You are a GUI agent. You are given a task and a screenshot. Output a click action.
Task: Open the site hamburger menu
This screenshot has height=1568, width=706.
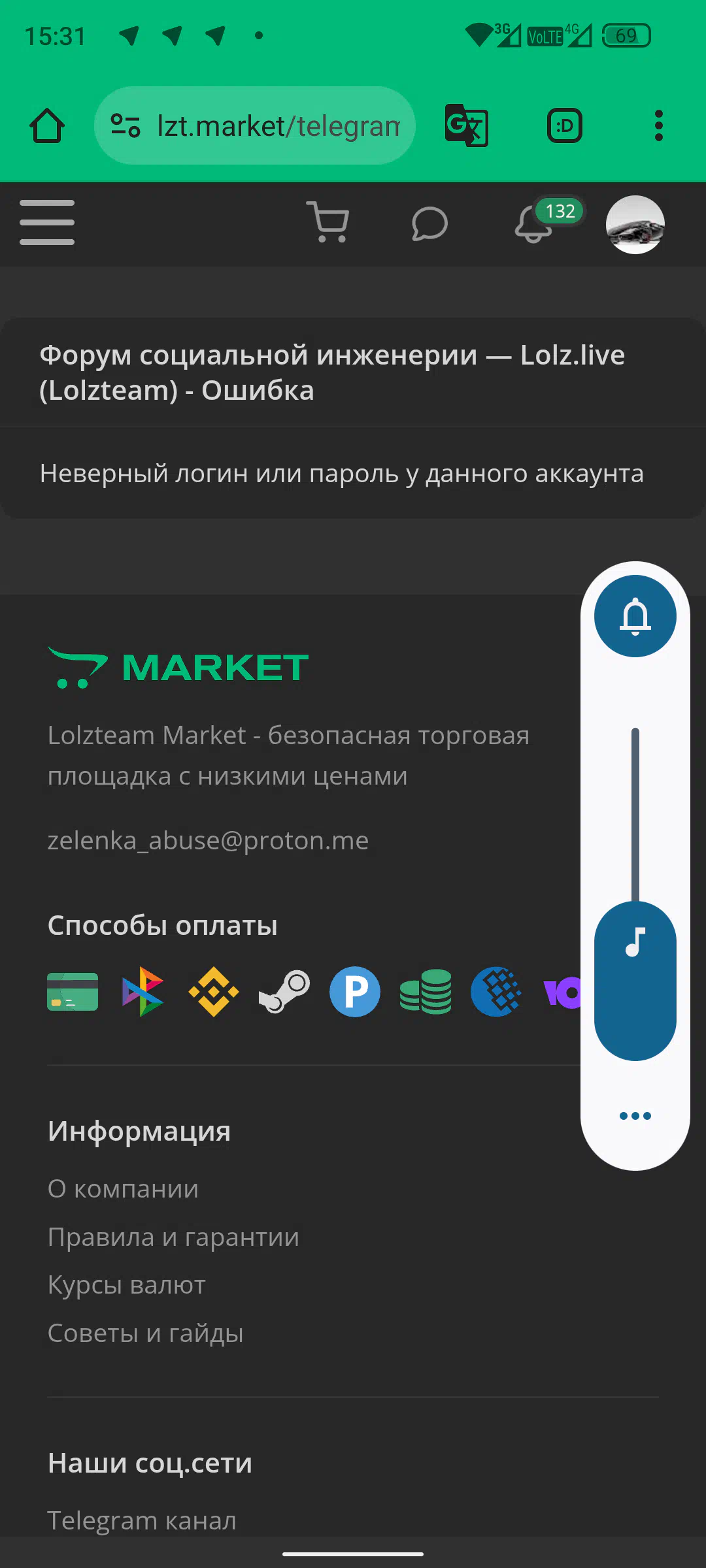coord(47,223)
